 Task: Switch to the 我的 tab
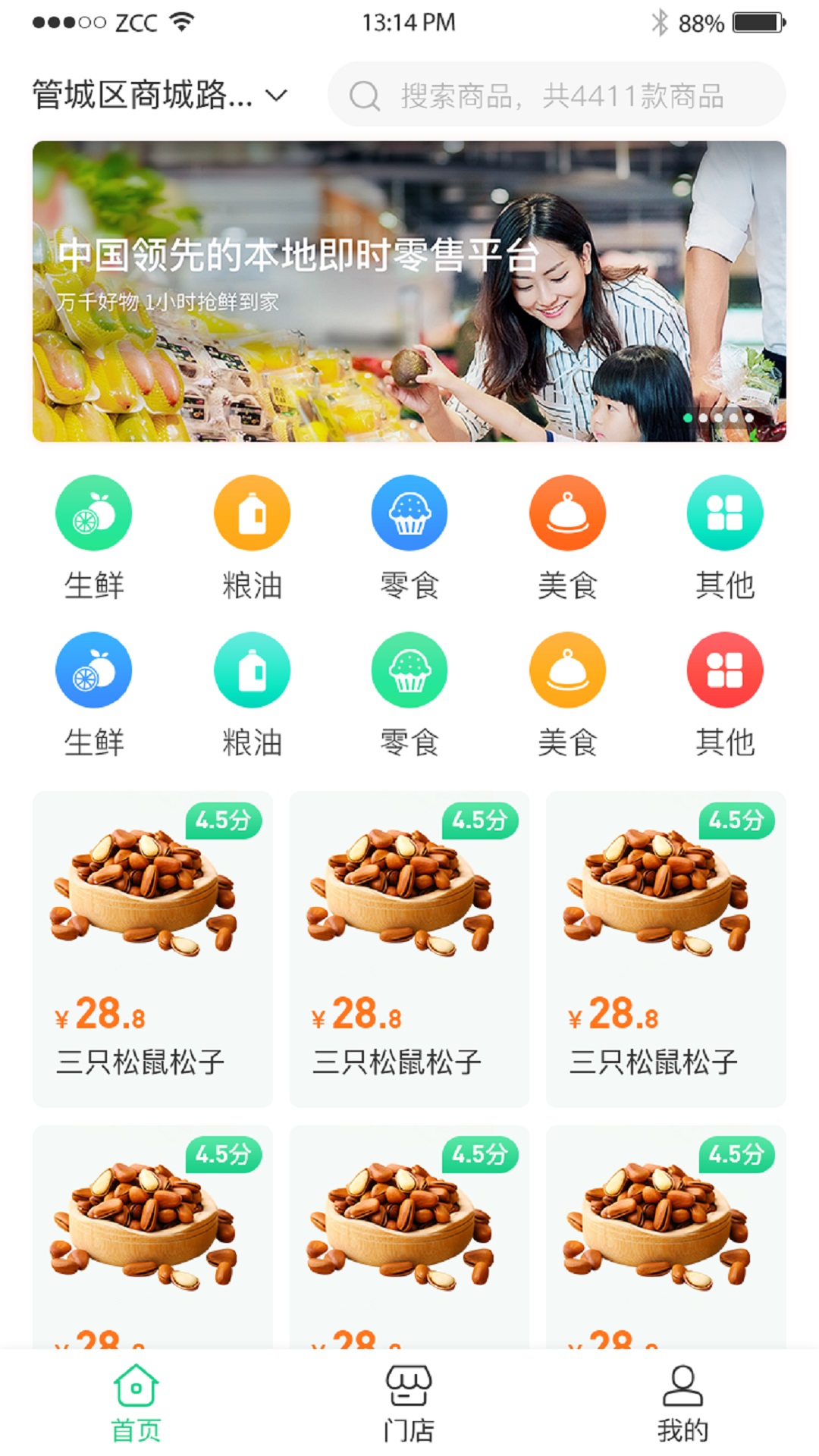click(x=682, y=1403)
